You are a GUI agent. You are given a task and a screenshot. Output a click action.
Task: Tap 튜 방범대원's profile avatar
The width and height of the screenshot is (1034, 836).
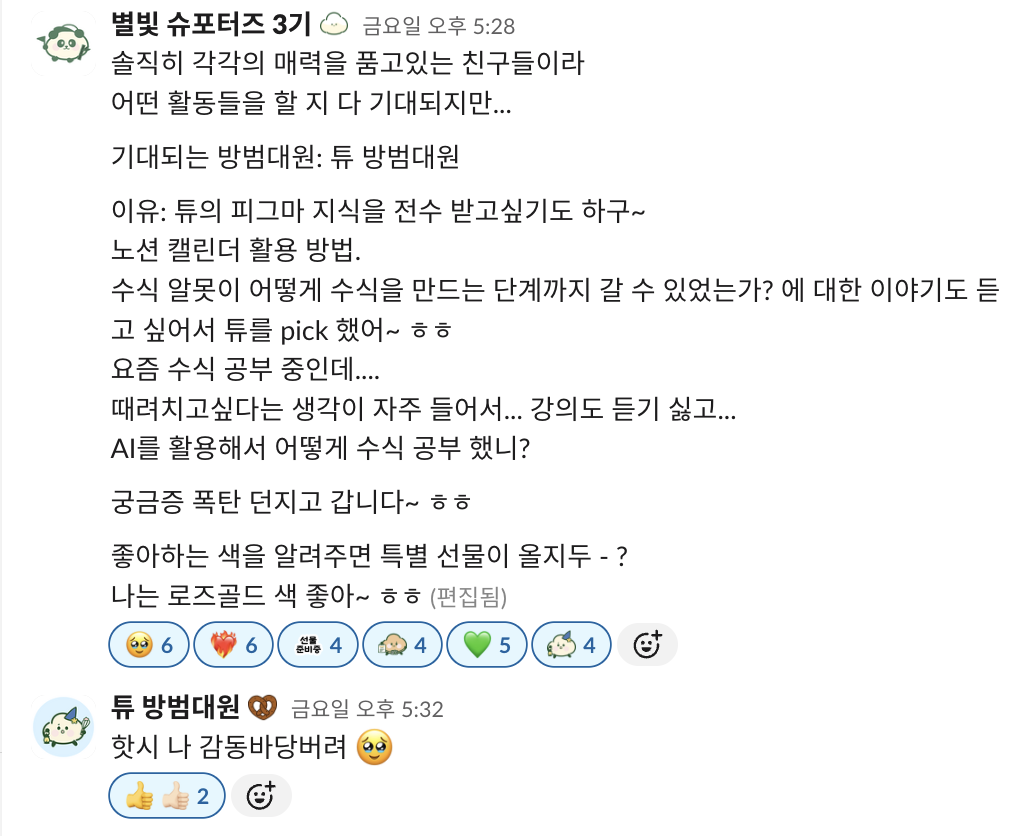64,727
